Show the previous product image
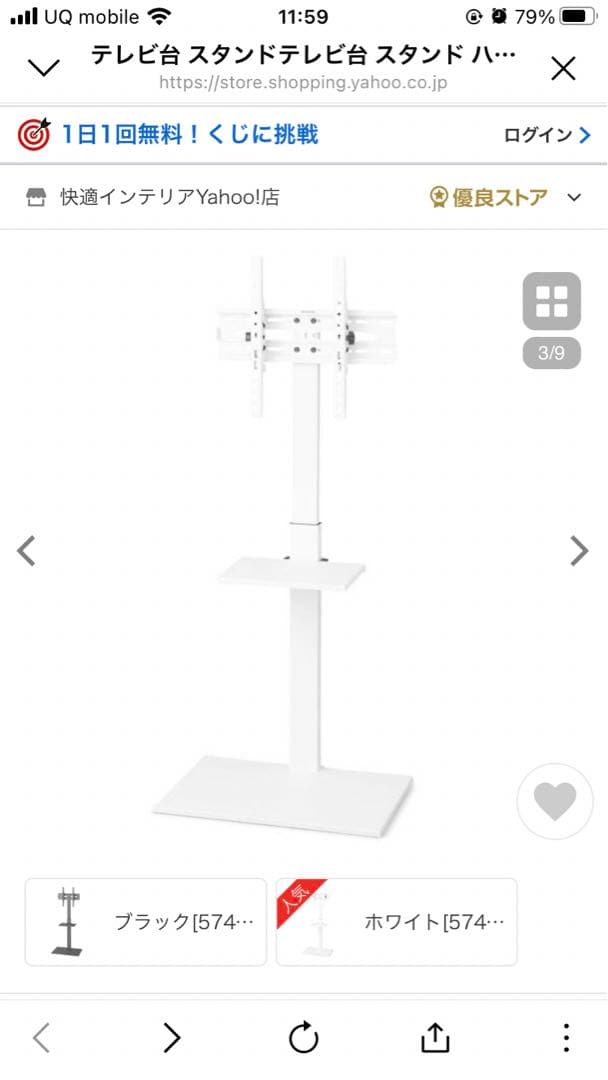Viewport: 608px width, 1080px height. (27, 550)
